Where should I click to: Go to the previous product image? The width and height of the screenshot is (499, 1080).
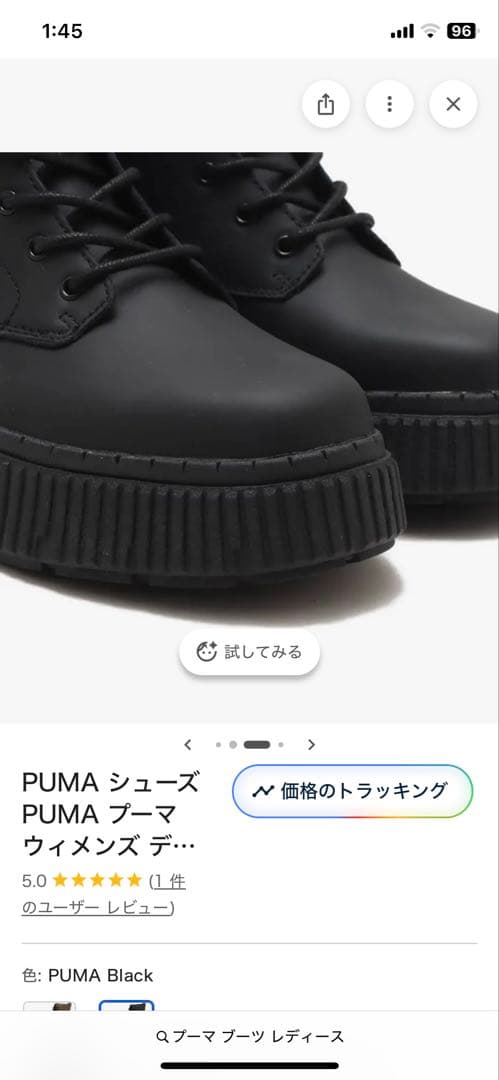click(187, 745)
